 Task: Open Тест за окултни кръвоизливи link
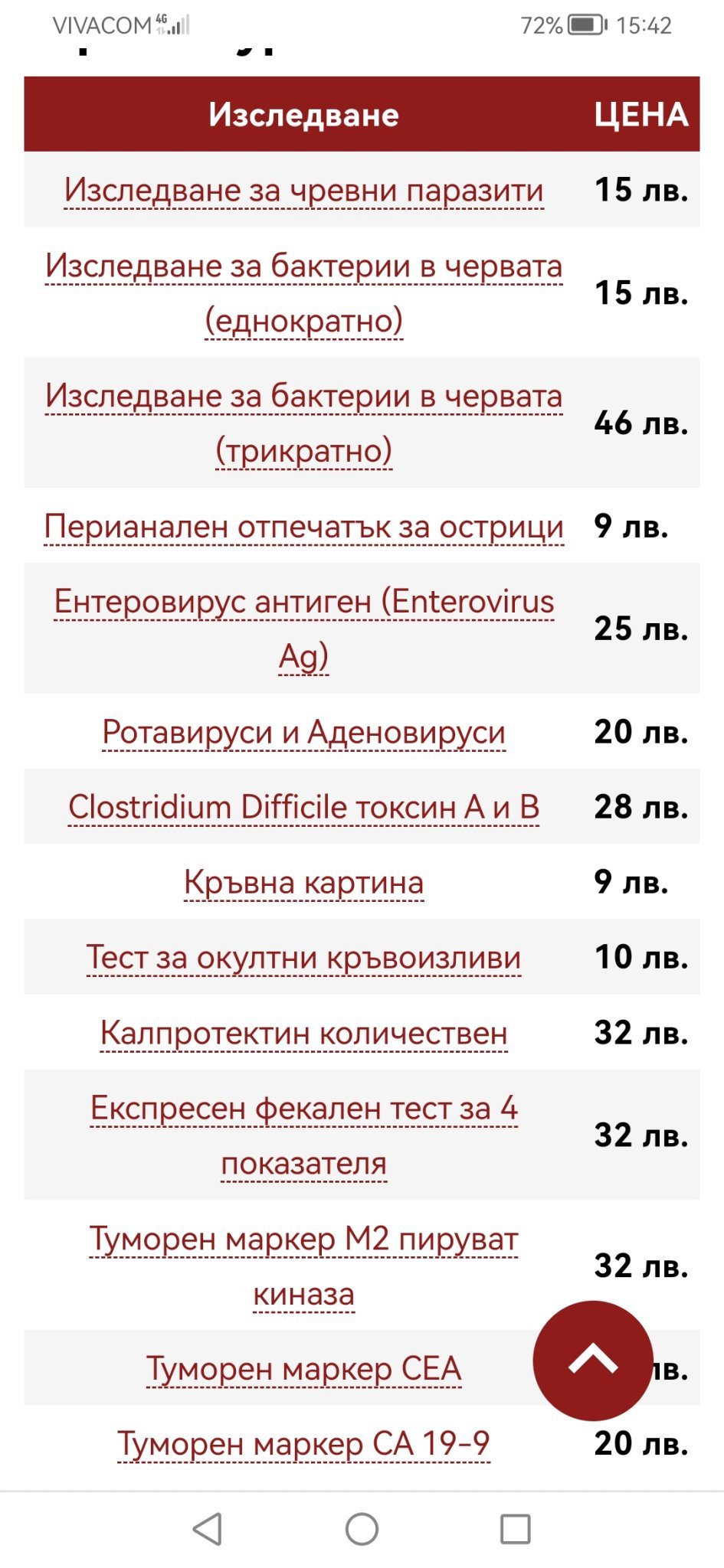[303, 958]
